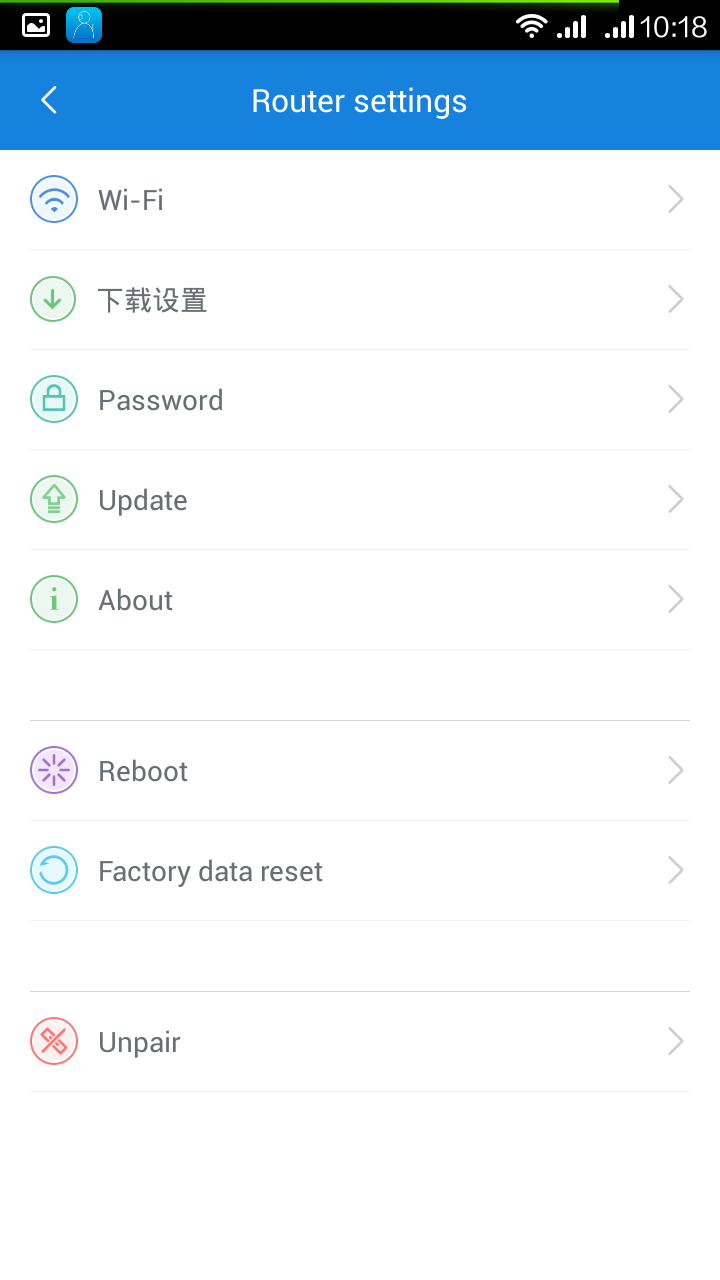Select the Update entry
Screen dimensions: 720x1280
[x=360, y=499]
